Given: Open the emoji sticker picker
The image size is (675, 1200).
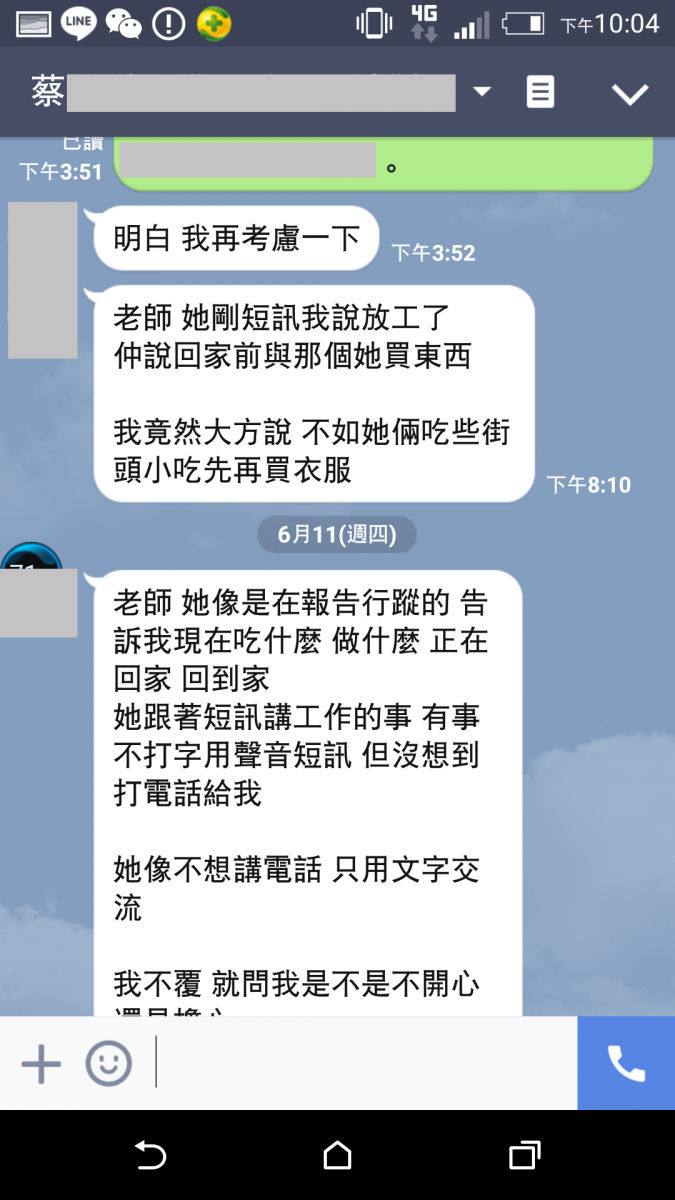Looking at the screenshot, I should (x=108, y=1064).
